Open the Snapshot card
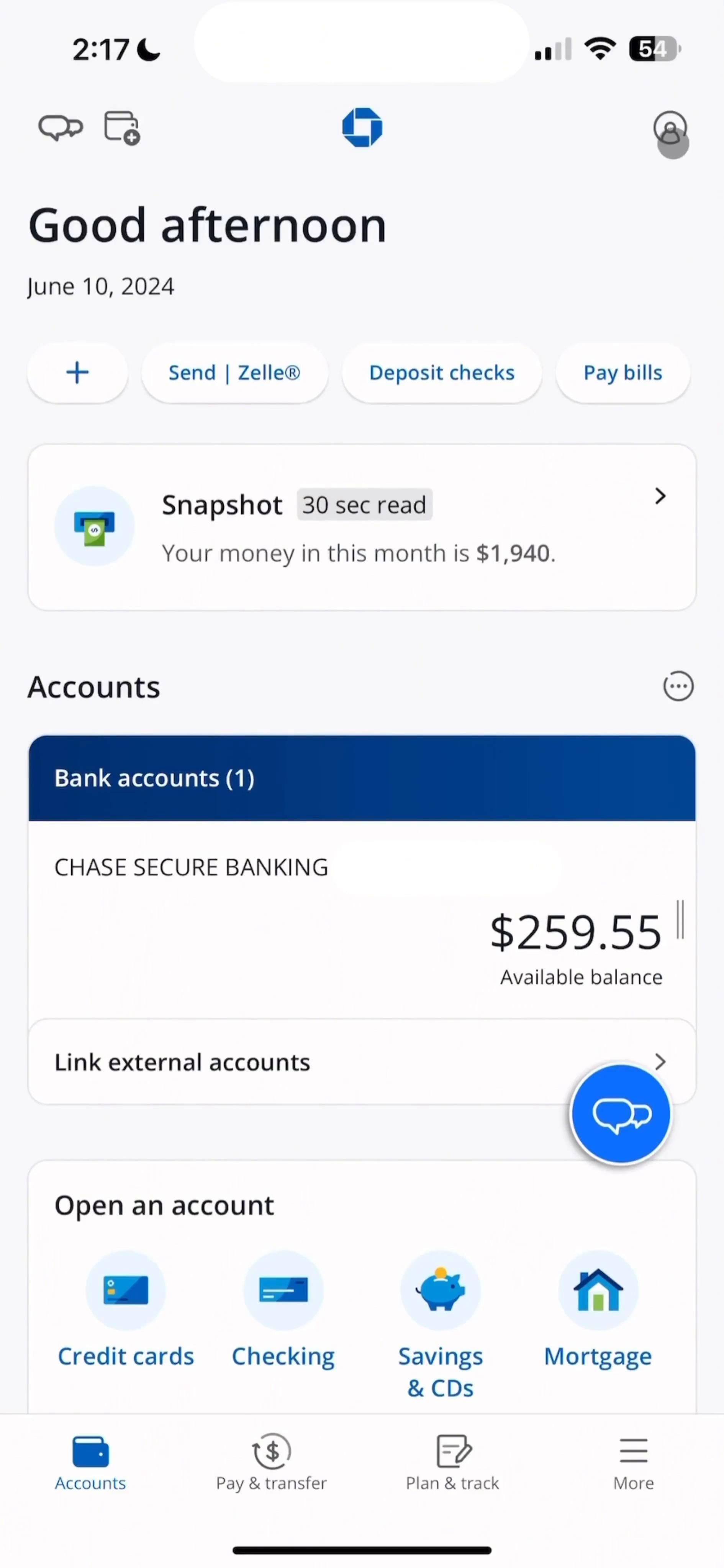Screen dimensions: 724x1568 click(x=362, y=527)
